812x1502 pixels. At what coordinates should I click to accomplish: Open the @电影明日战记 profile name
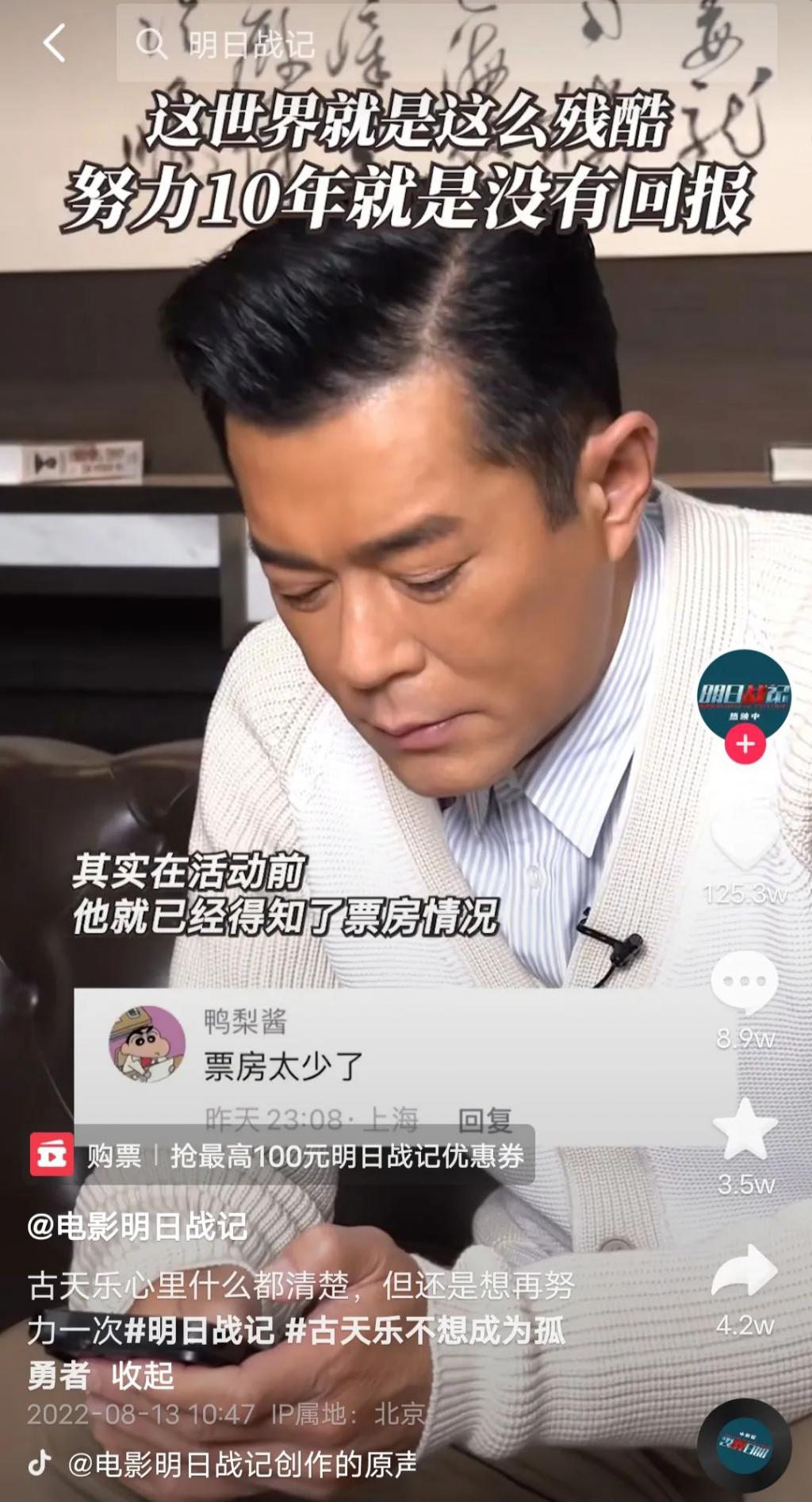[137, 1227]
